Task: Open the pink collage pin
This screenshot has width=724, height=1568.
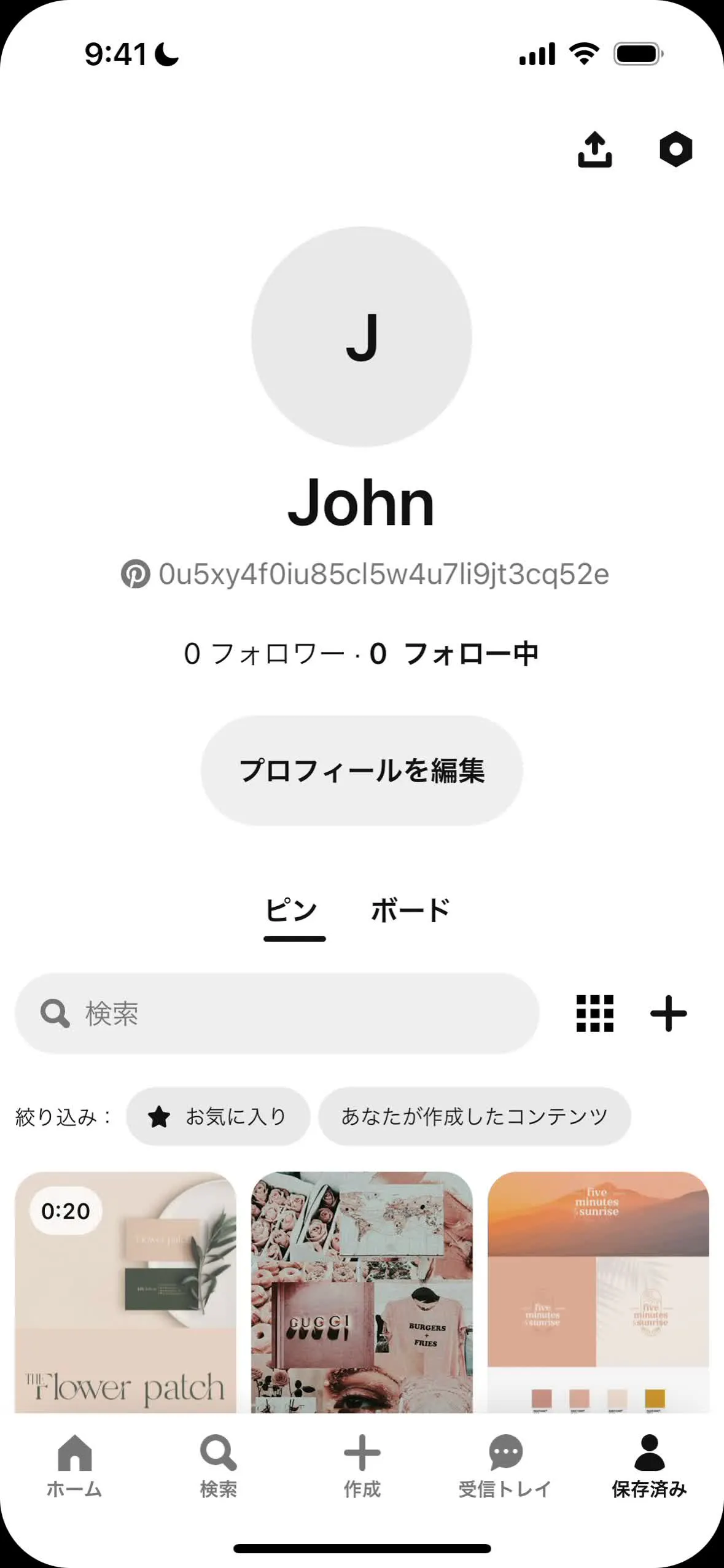Action: point(362,1292)
